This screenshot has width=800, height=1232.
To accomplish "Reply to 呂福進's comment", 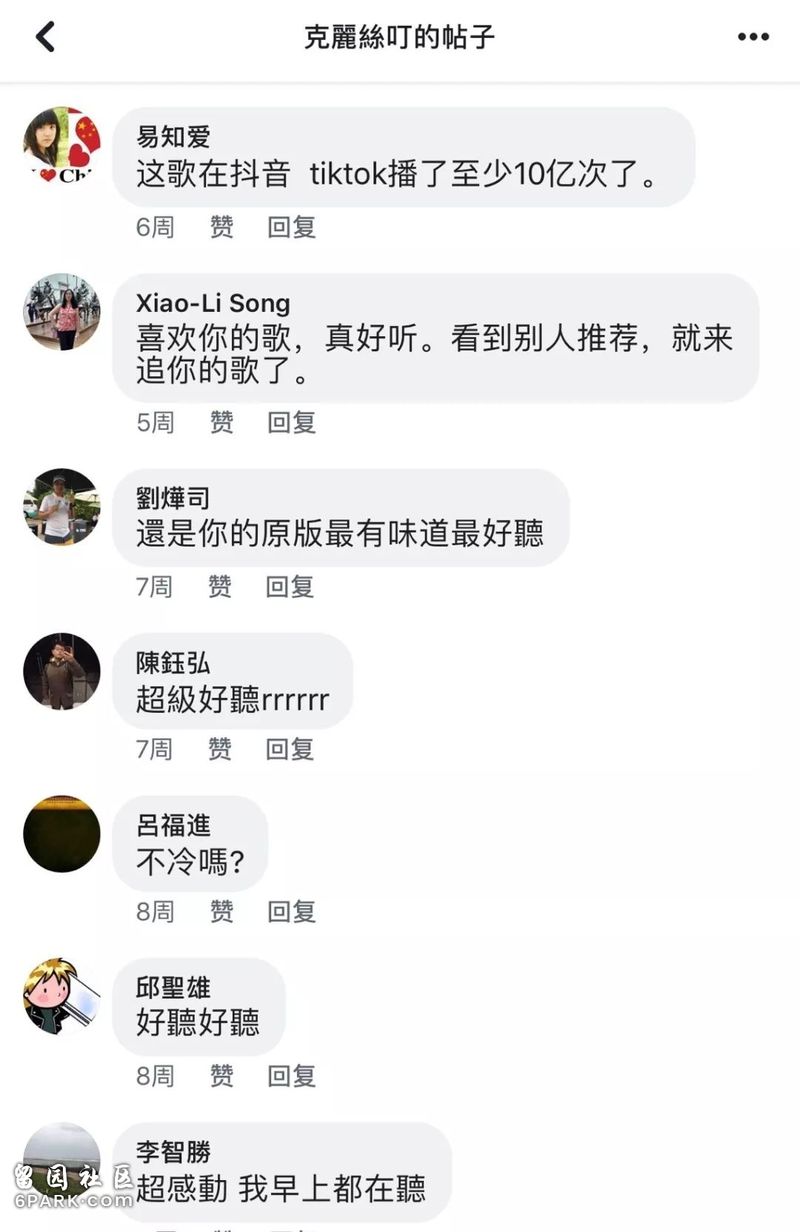I will pyautogui.click(x=291, y=911).
